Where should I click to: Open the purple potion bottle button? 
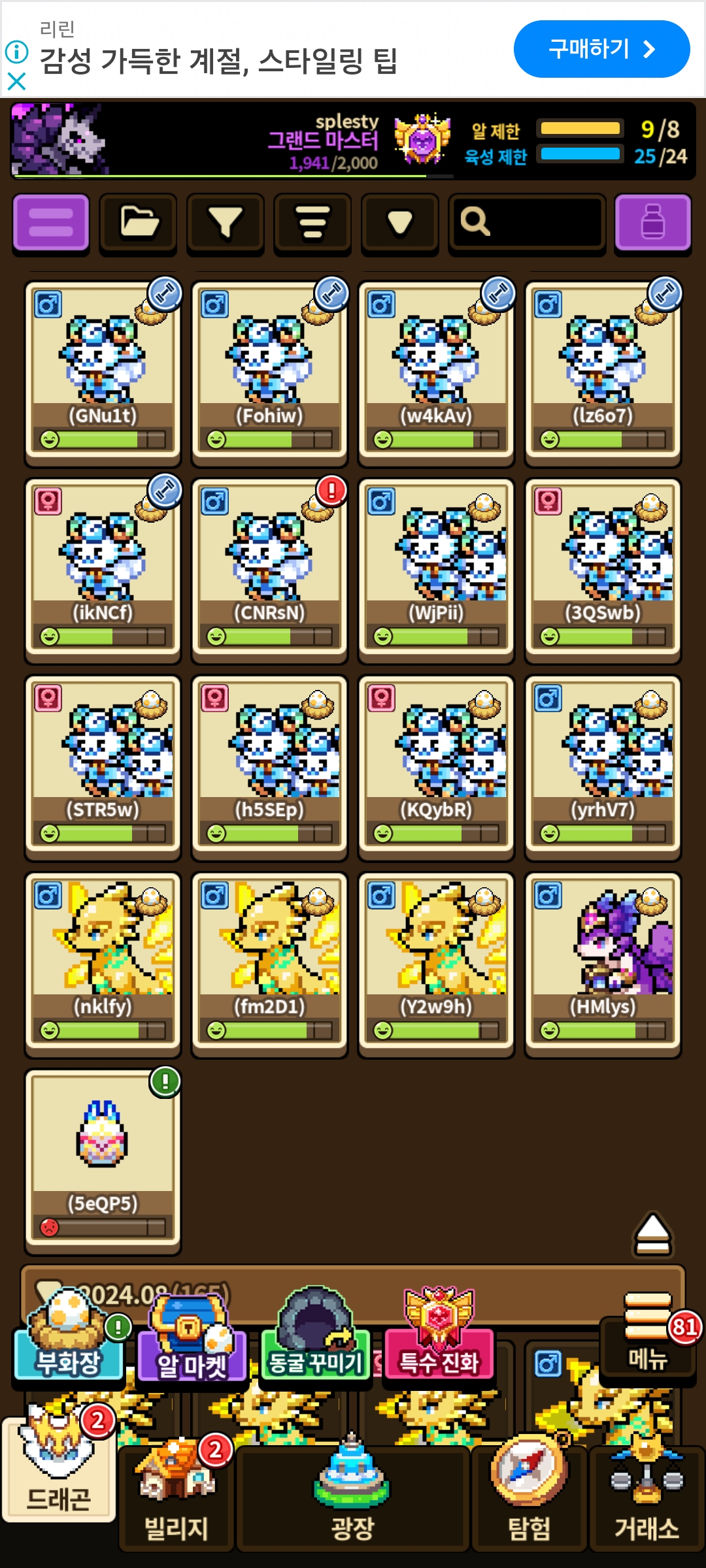coord(652,222)
